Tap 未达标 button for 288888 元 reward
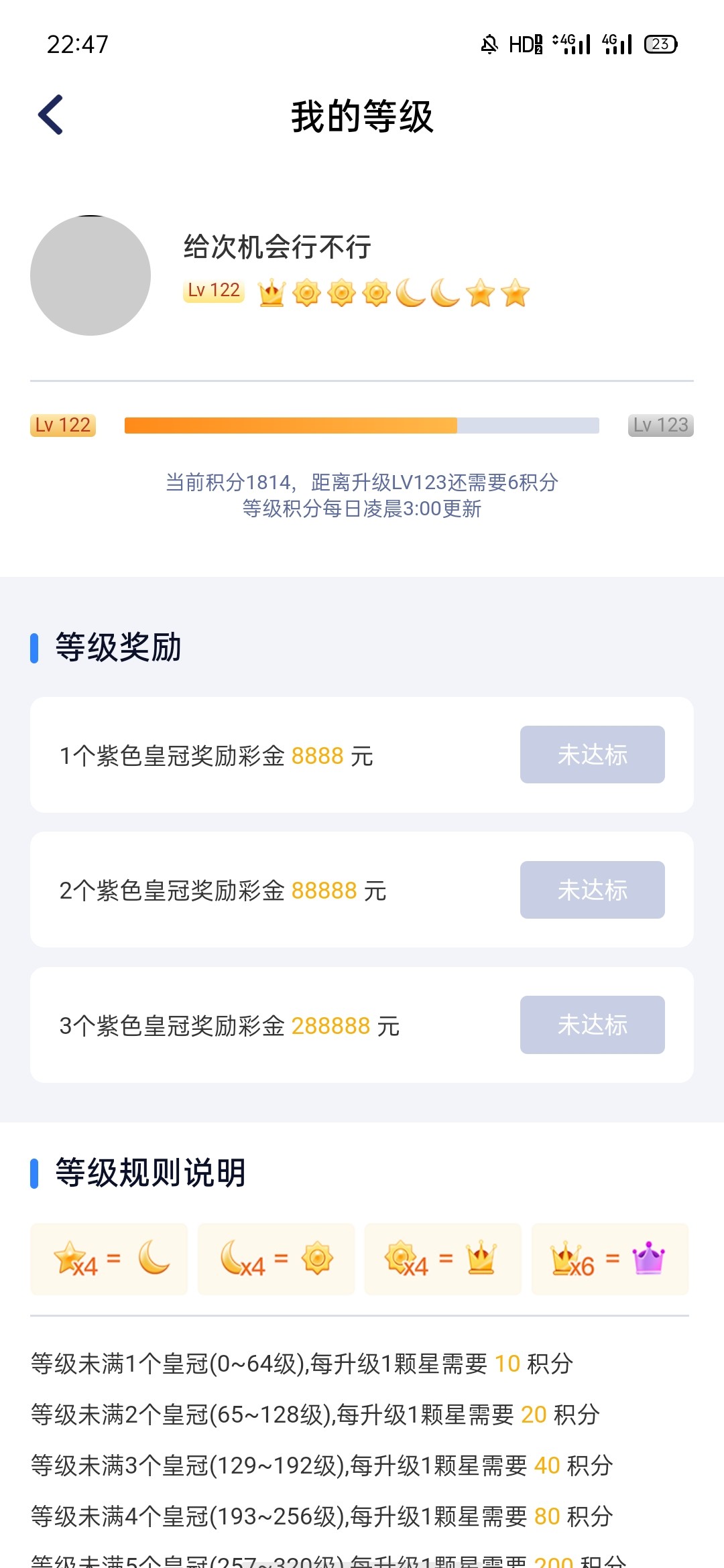Image resolution: width=724 pixels, height=1568 pixels. pyautogui.click(x=592, y=1025)
